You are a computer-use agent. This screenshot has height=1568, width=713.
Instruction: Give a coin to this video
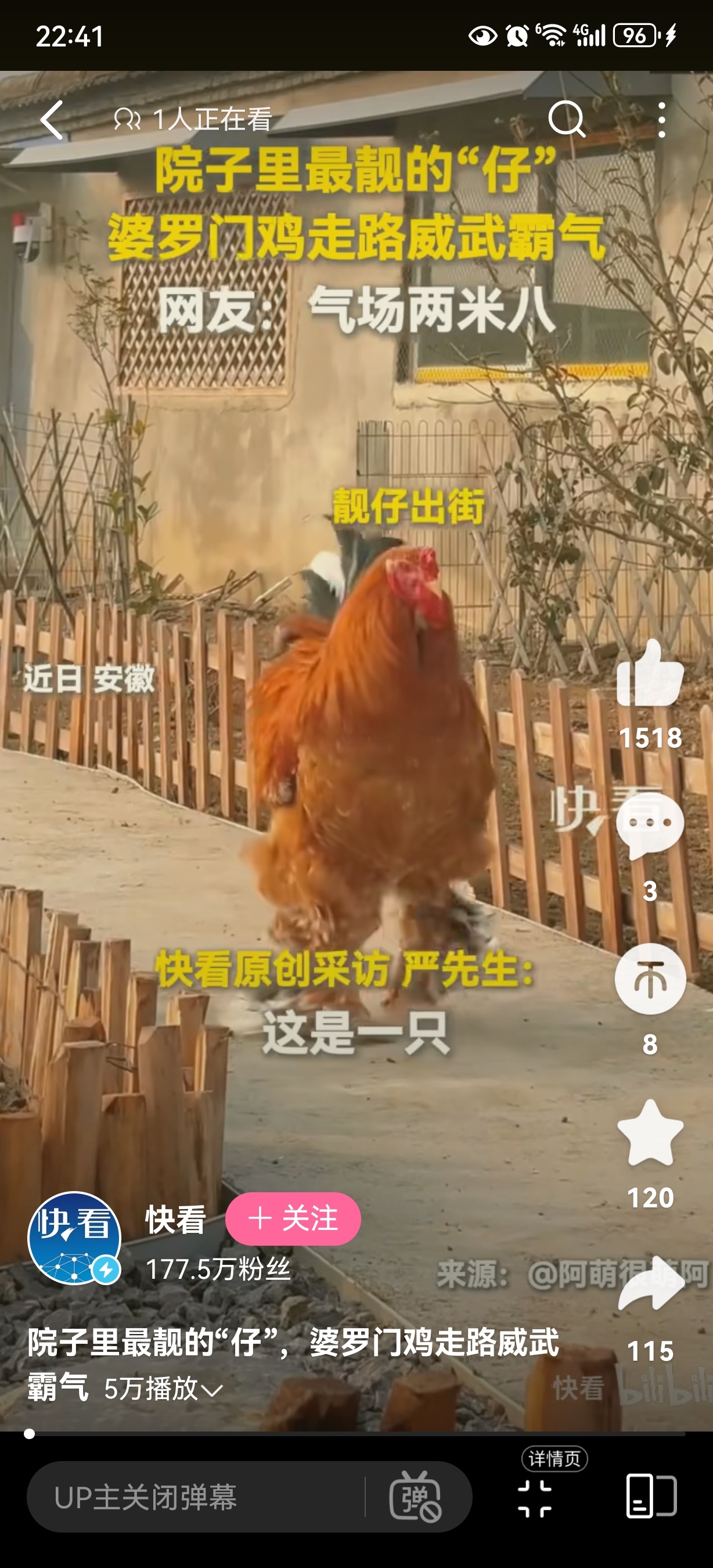click(650, 979)
